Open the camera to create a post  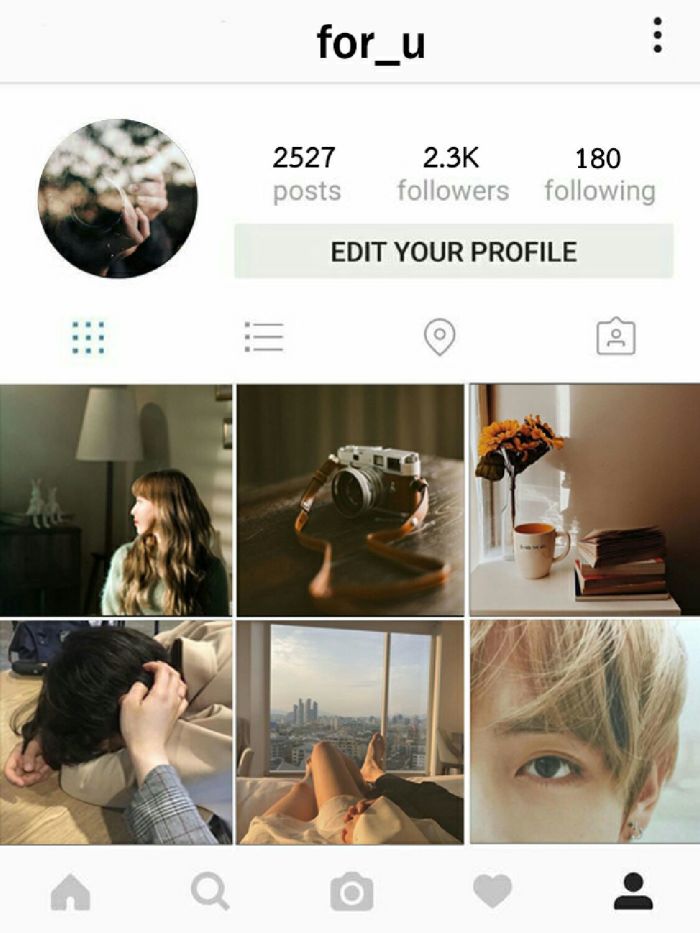[x=351, y=891]
